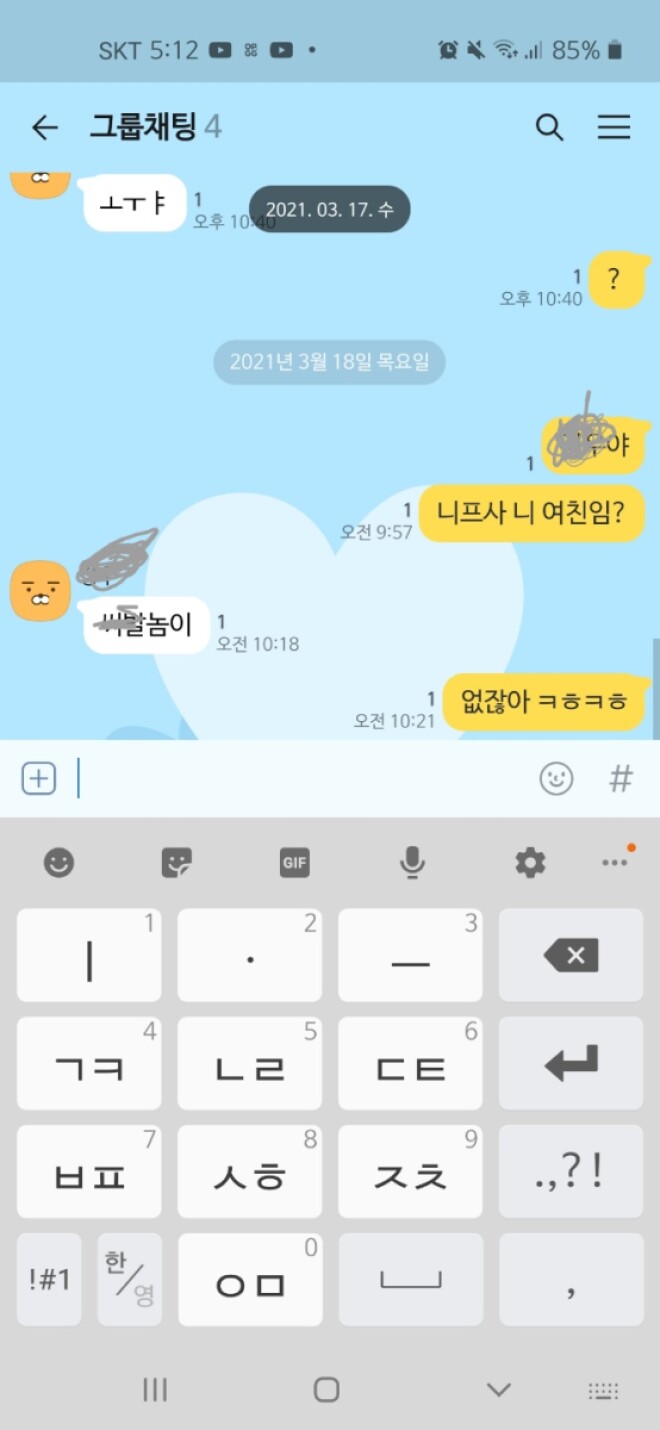Tap the keyboard enter key
This screenshot has width=660, height=1430.
click(571, 1063)
